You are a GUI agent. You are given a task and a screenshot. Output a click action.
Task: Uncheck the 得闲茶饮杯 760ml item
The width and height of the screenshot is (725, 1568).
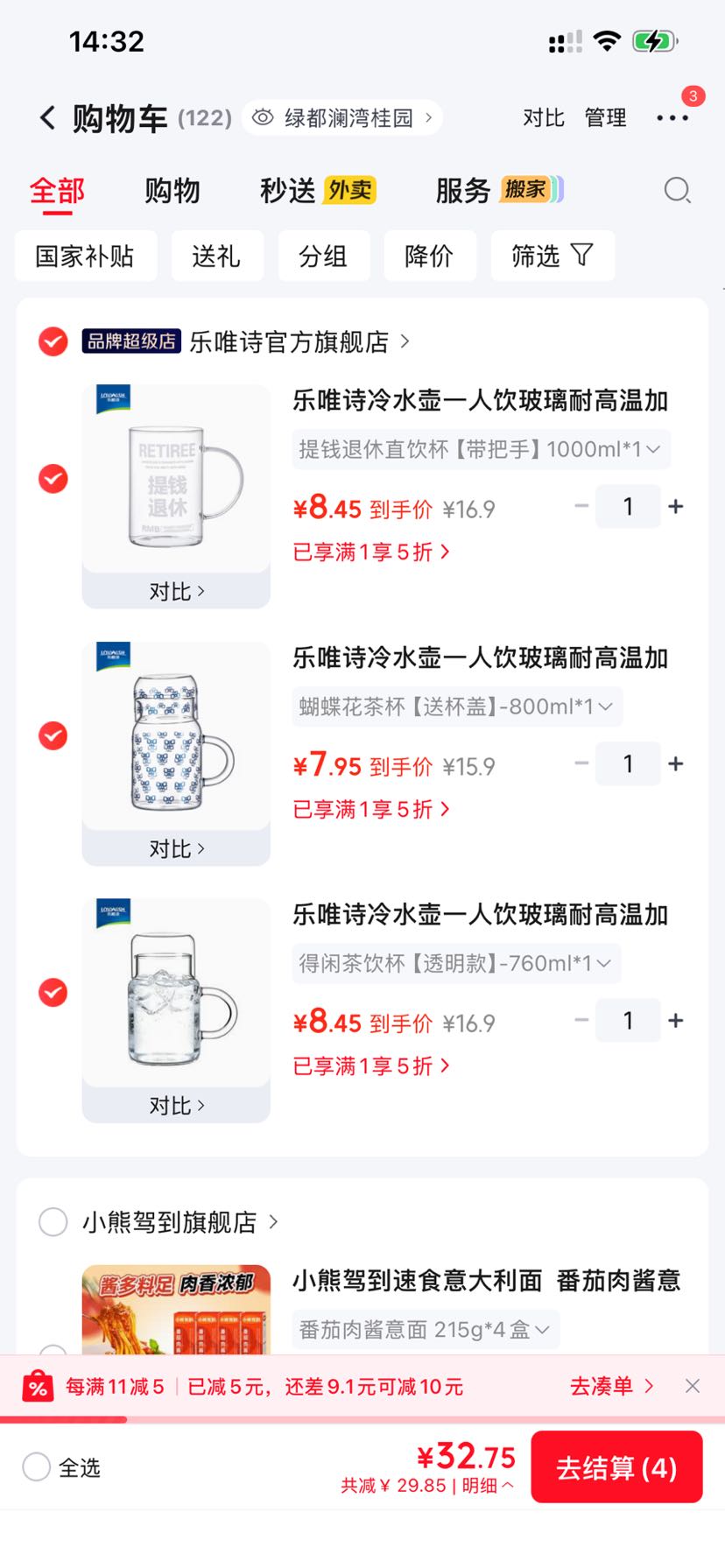point(53,993)
